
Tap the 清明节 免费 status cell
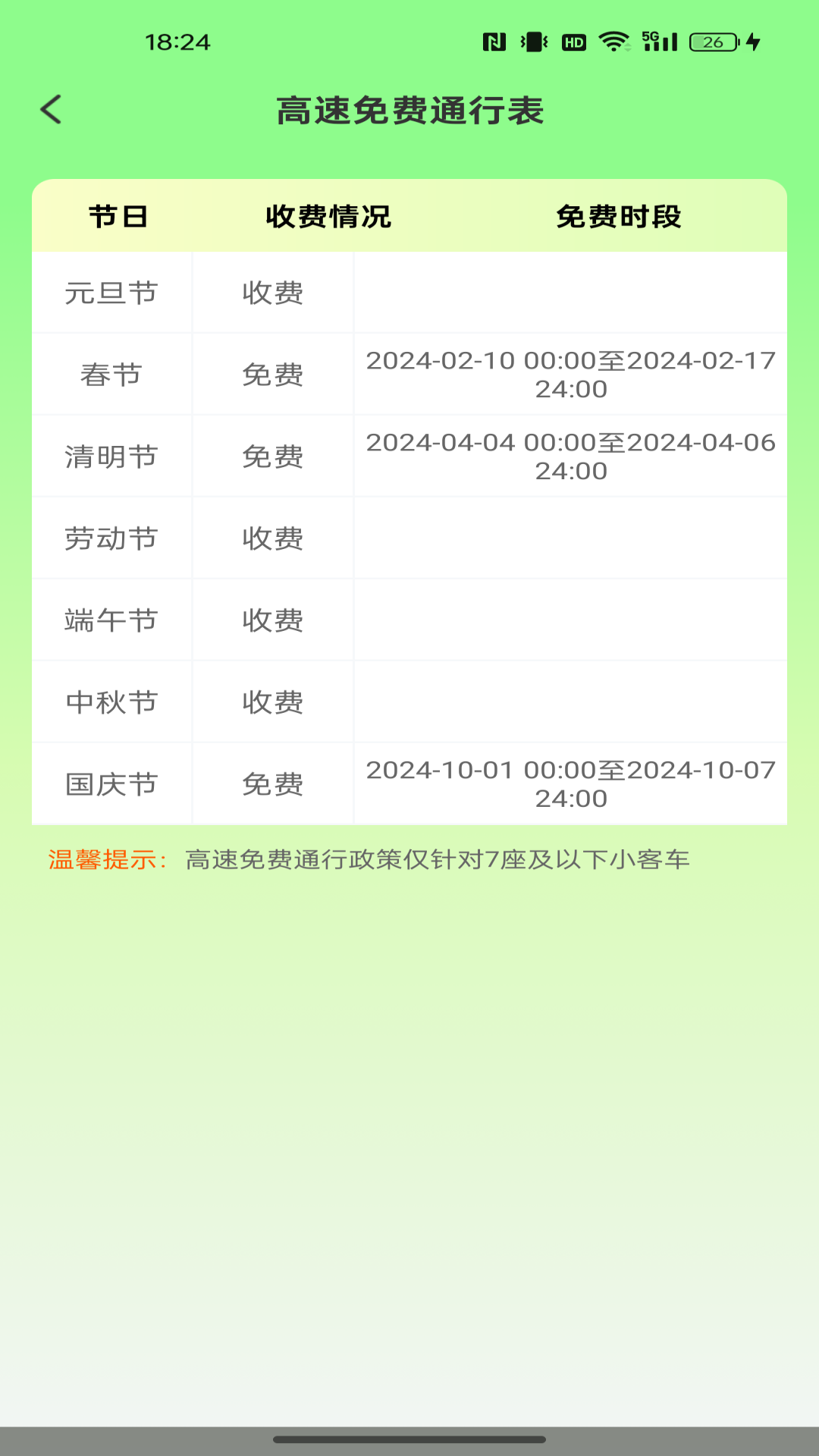[x=272, y=457]
